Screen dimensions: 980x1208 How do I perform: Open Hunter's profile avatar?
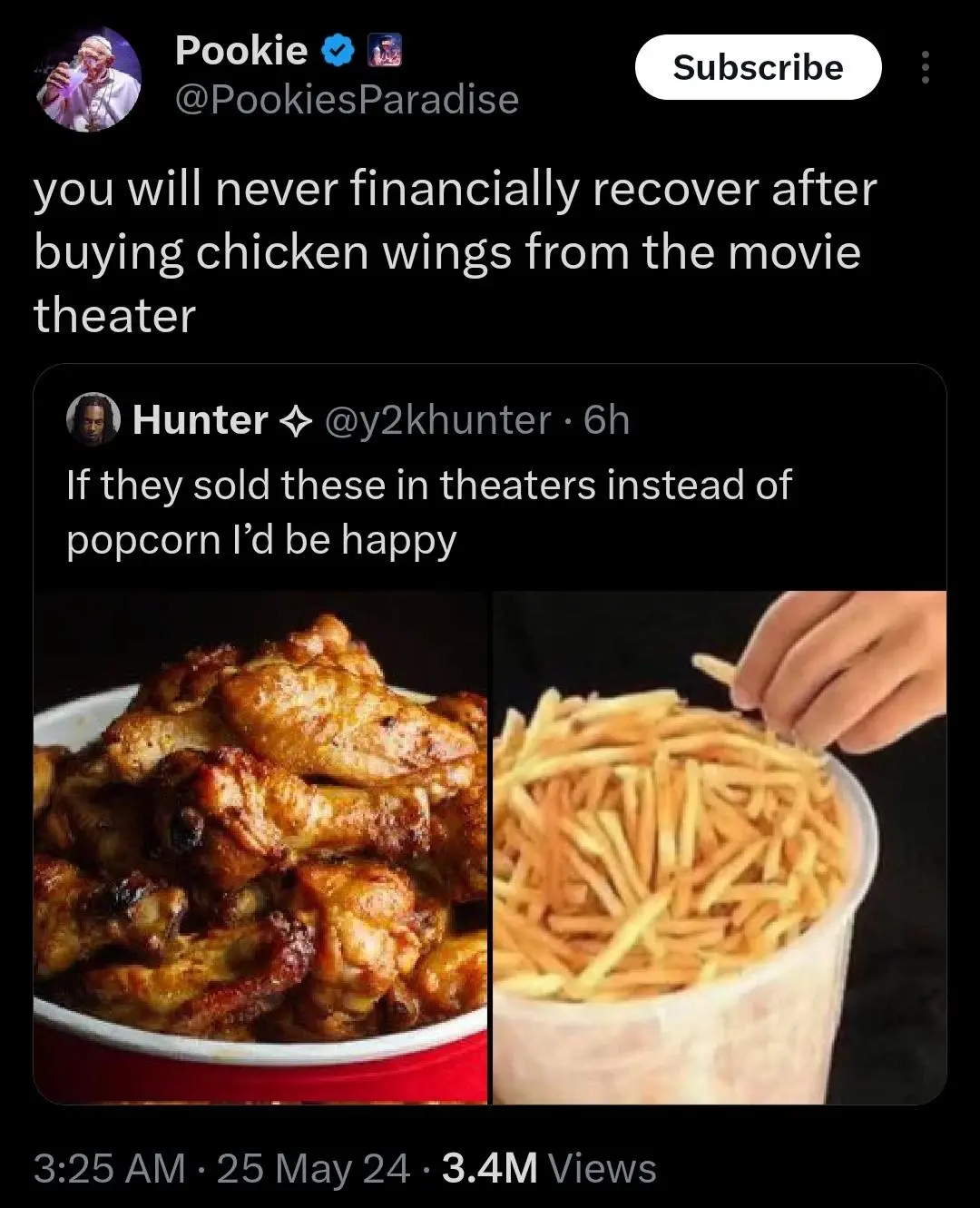(x=93, y=420)
